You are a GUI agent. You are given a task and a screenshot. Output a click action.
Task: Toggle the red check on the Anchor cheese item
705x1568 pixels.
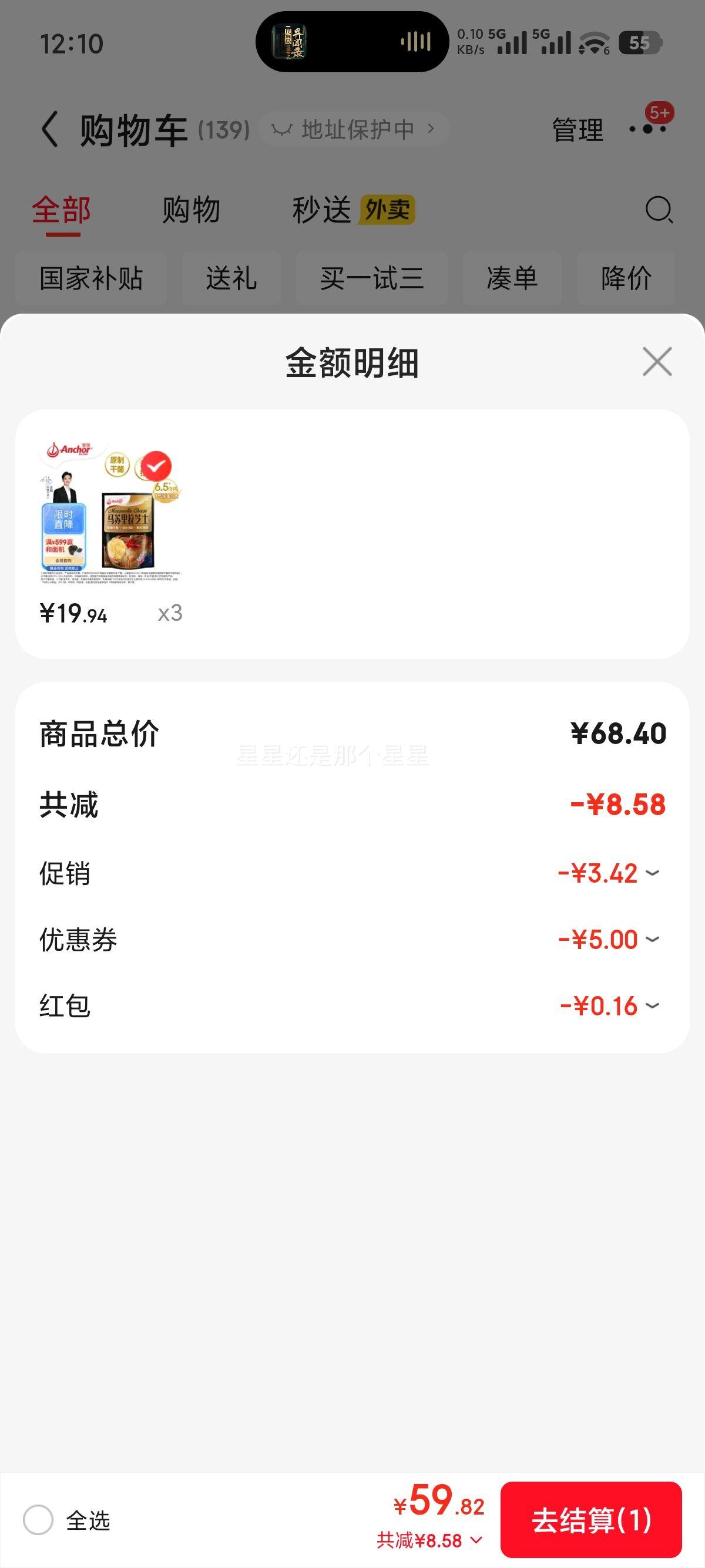pos(157,467)
